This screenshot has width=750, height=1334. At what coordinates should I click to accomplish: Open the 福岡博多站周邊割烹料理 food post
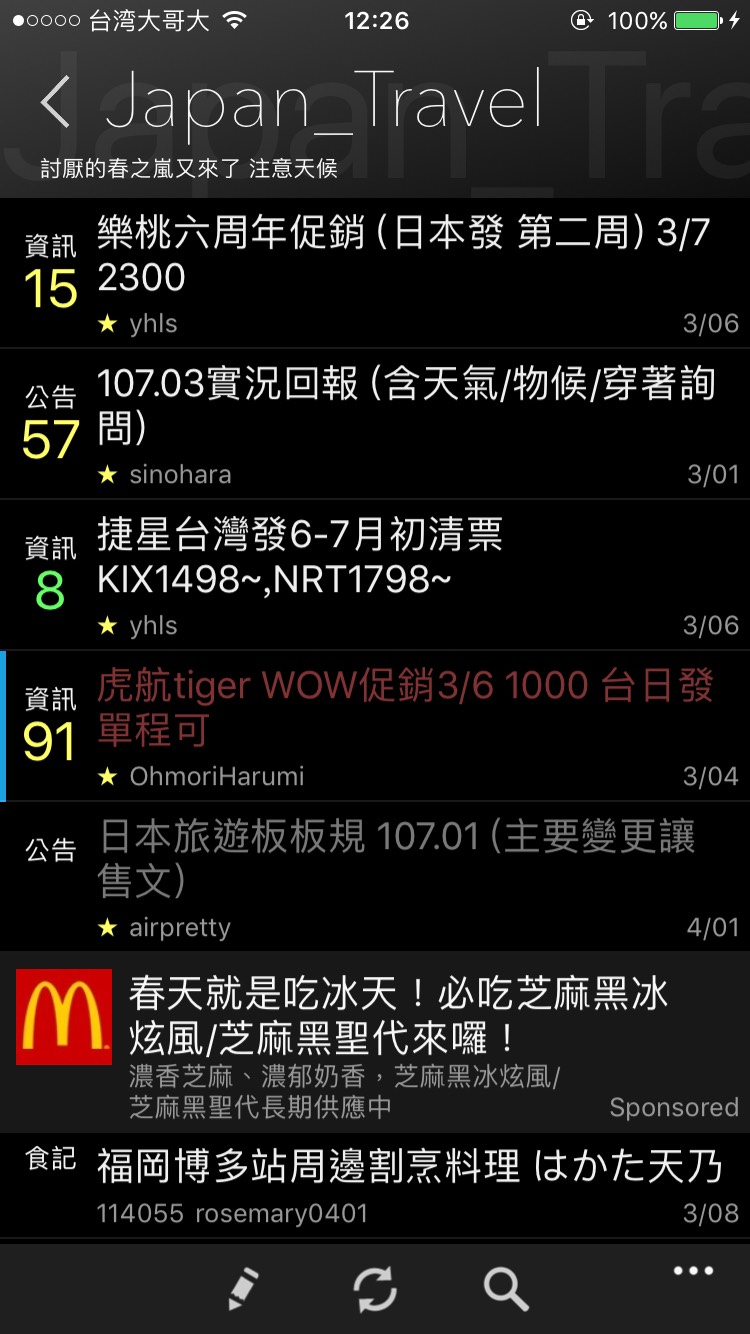point(375,1186)
